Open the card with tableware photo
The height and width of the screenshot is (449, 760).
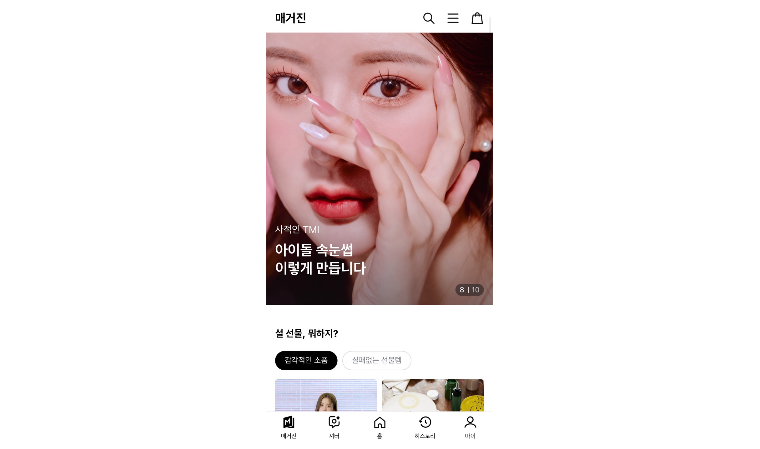click(x=432, y=395)
